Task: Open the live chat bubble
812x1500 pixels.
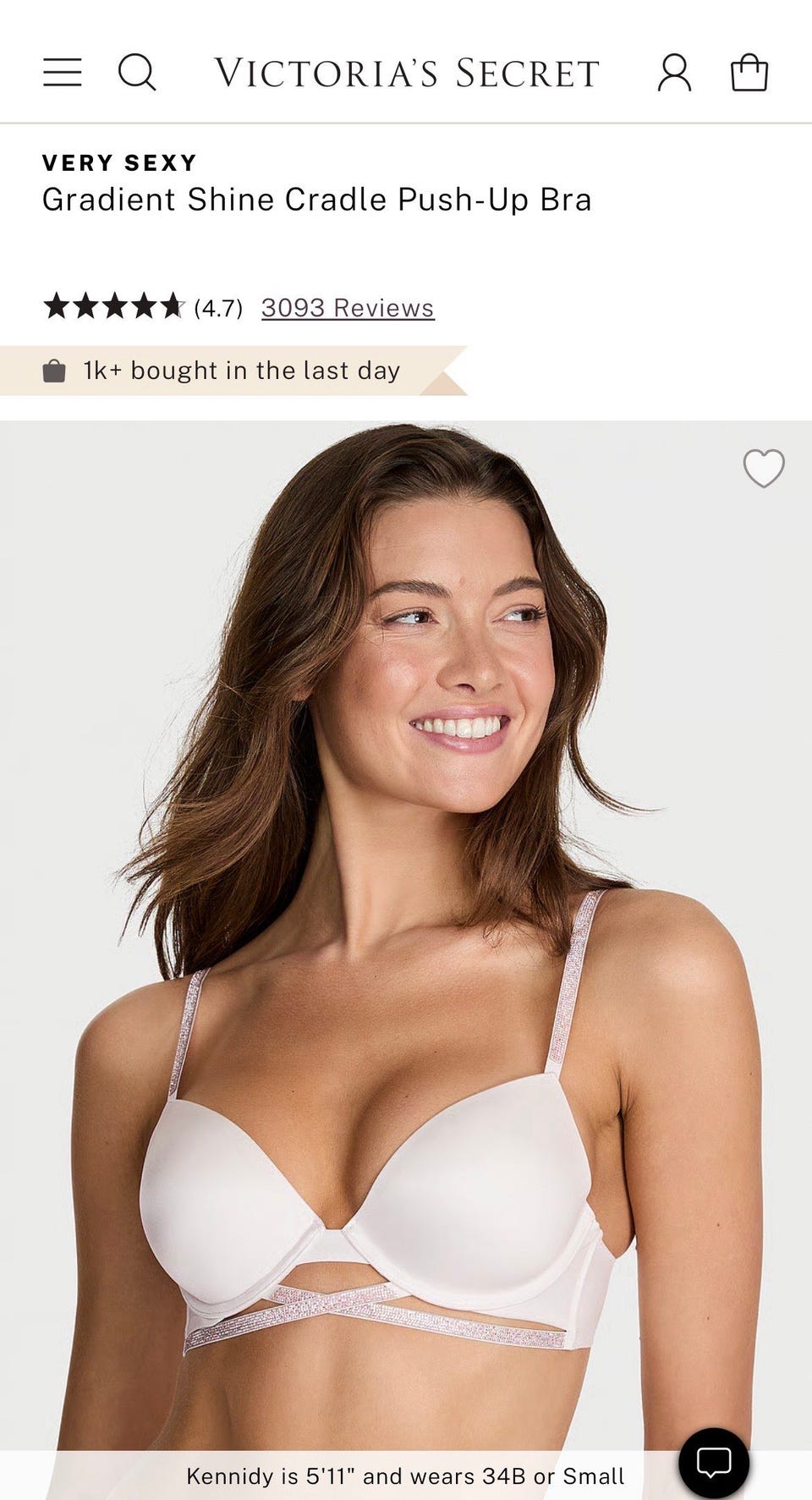Action: click(714, 1463)
